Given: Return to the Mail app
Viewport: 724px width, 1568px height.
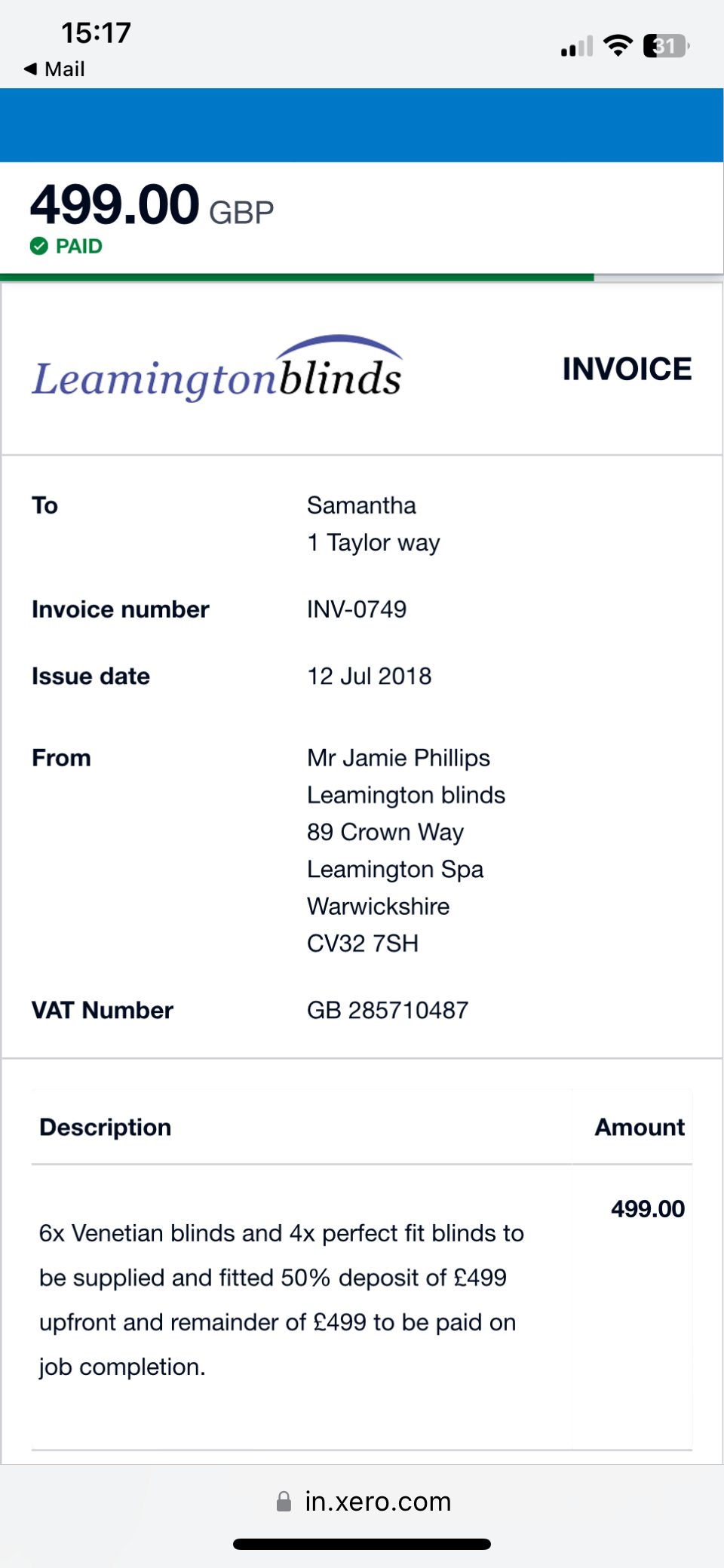Looking at the screenshot, I should click(x=54, y=69).
